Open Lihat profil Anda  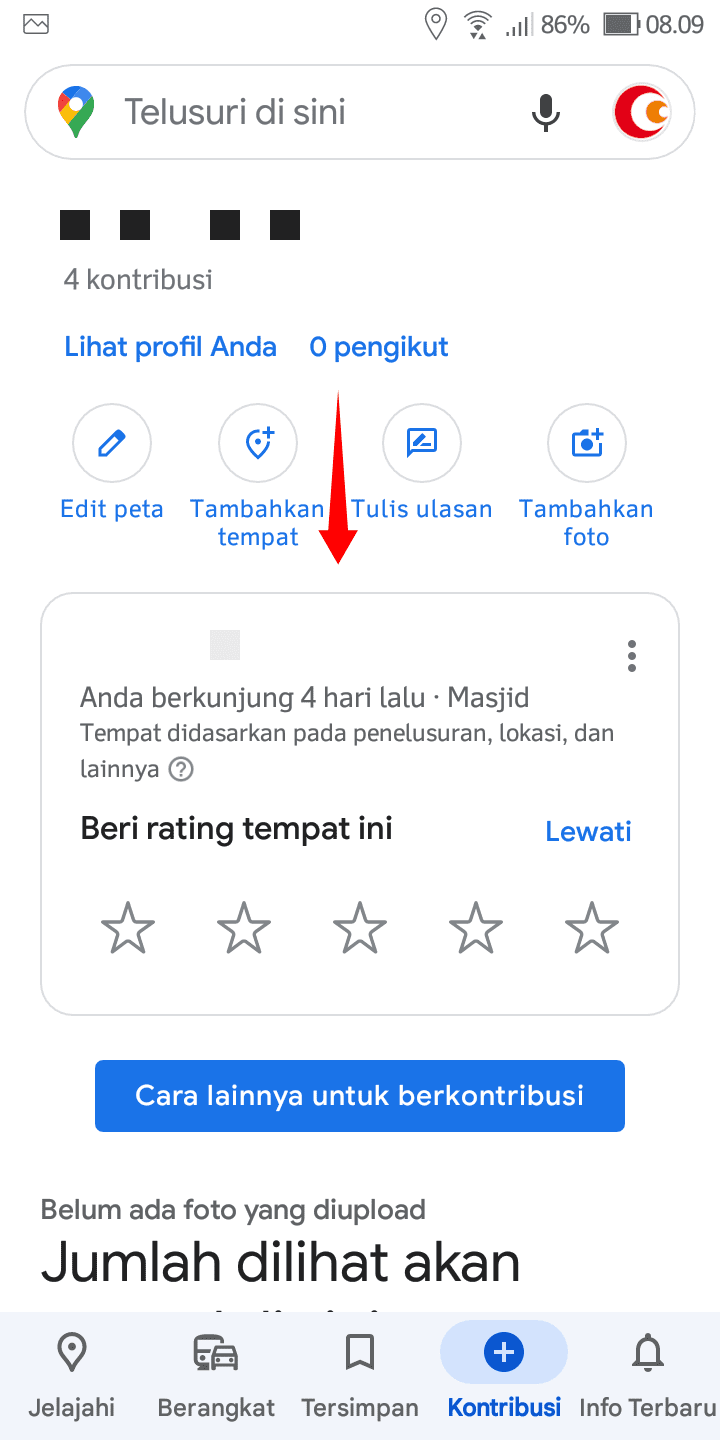(x=170, y=346)
